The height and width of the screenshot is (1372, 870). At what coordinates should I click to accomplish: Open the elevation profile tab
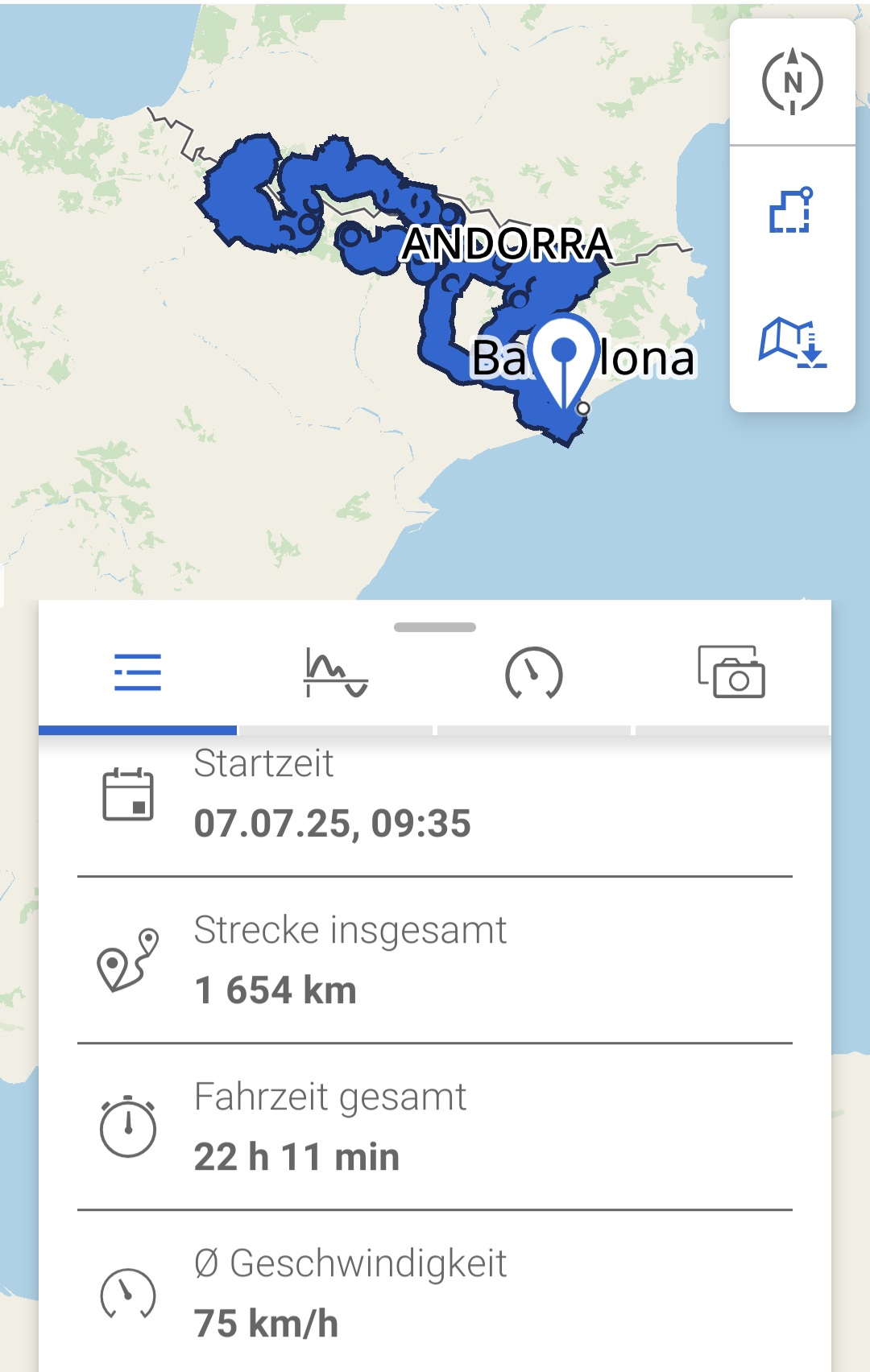[336, 673]
